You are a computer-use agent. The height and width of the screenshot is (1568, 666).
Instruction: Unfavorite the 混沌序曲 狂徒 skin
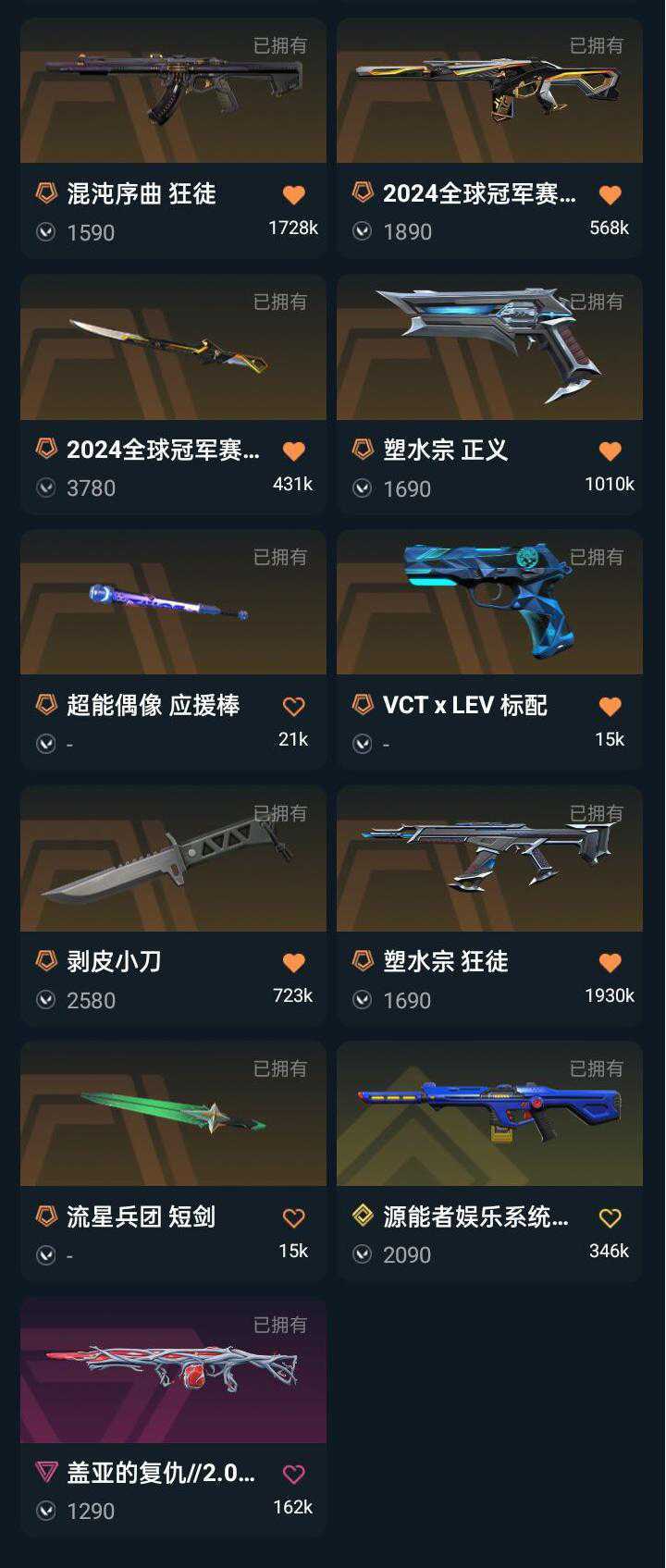point(293,195)
